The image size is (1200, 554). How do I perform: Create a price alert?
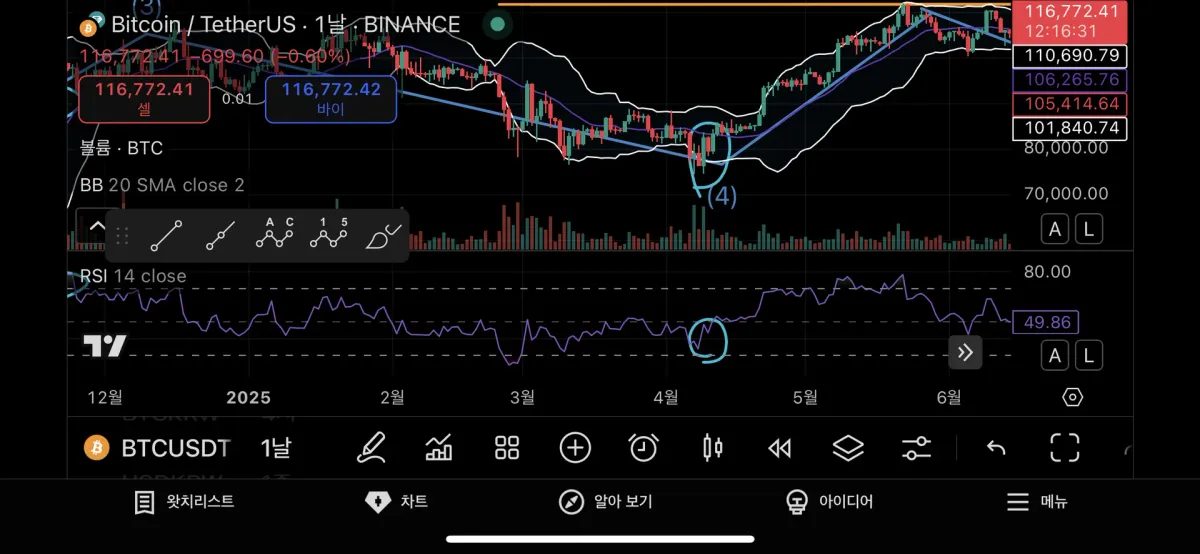coord(643,447)
